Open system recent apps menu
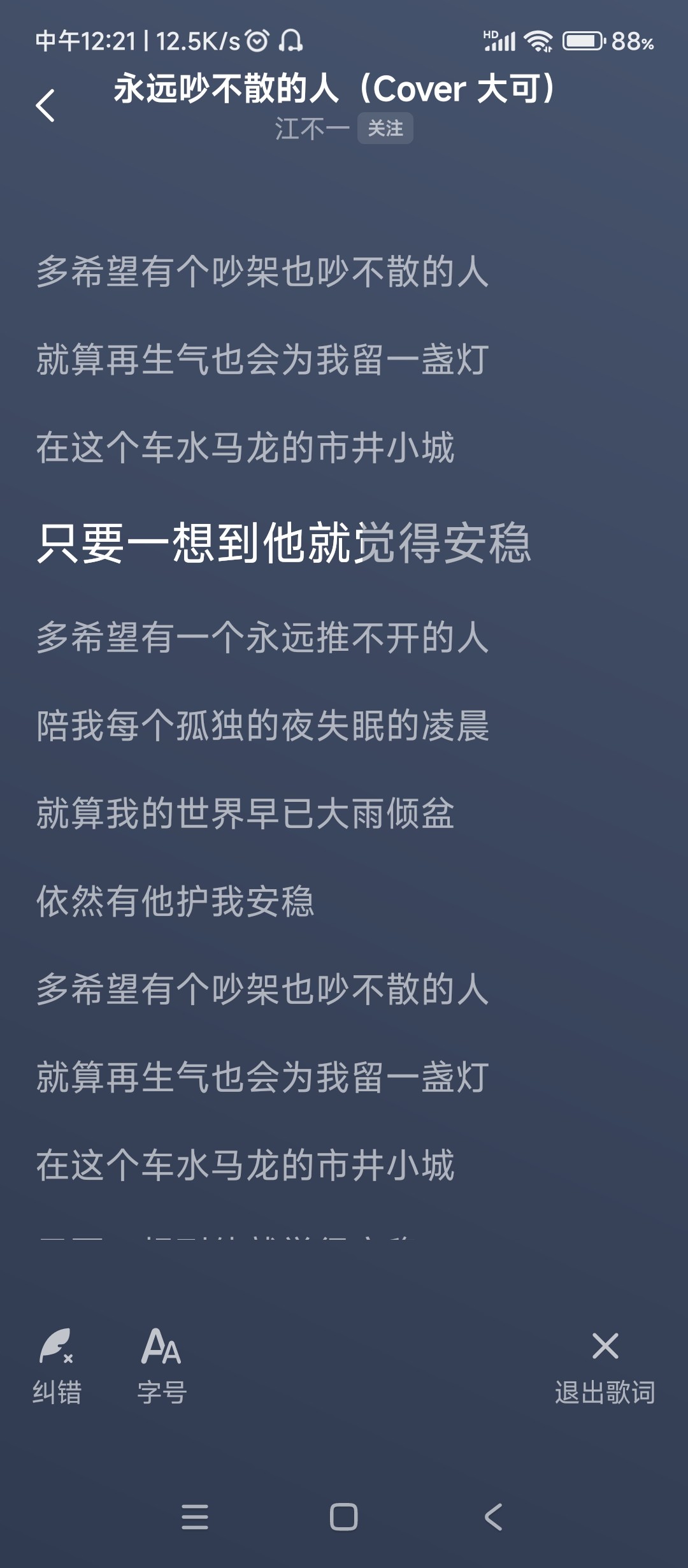Screen dimensions: 688x1568 coord(195,1516)
